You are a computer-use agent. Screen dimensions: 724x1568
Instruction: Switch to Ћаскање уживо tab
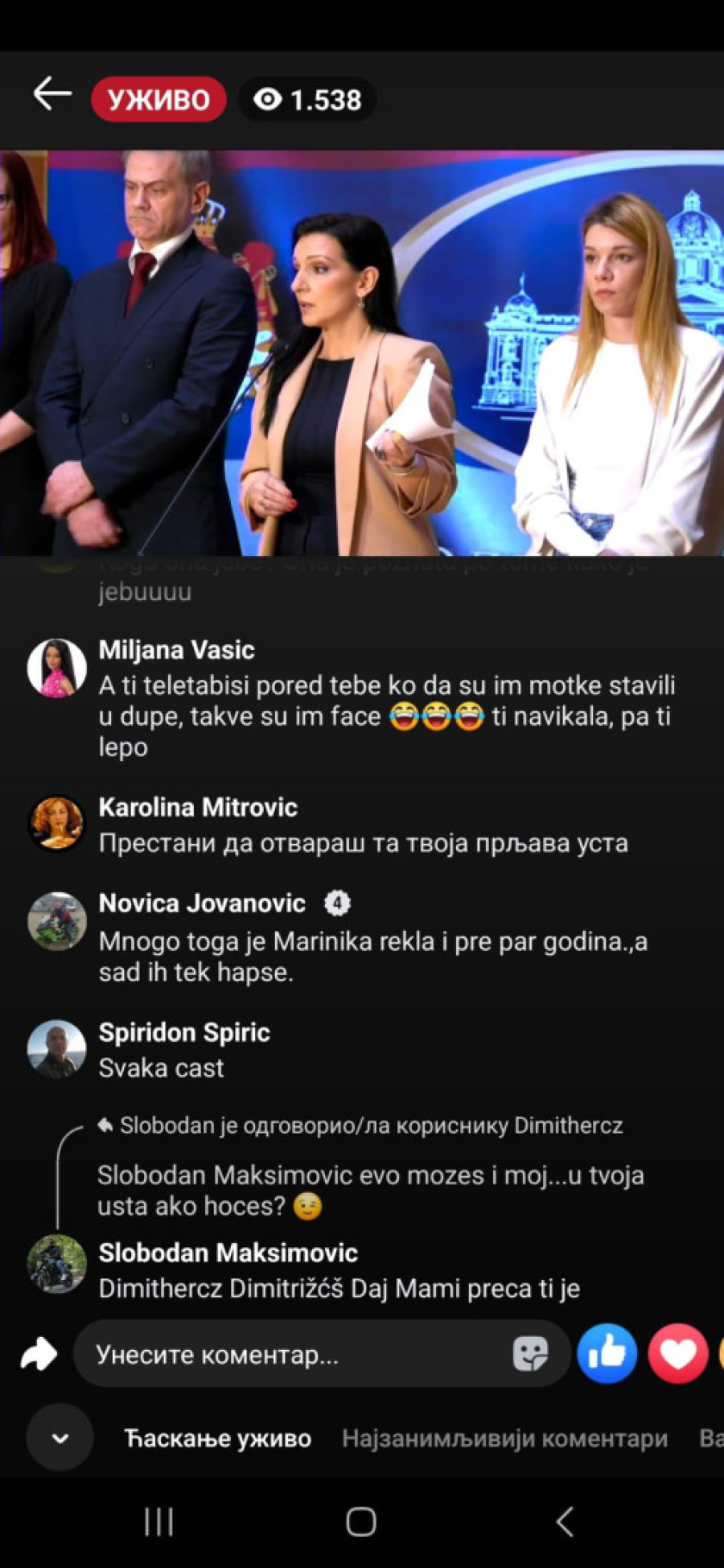[x=218, y=1438]
